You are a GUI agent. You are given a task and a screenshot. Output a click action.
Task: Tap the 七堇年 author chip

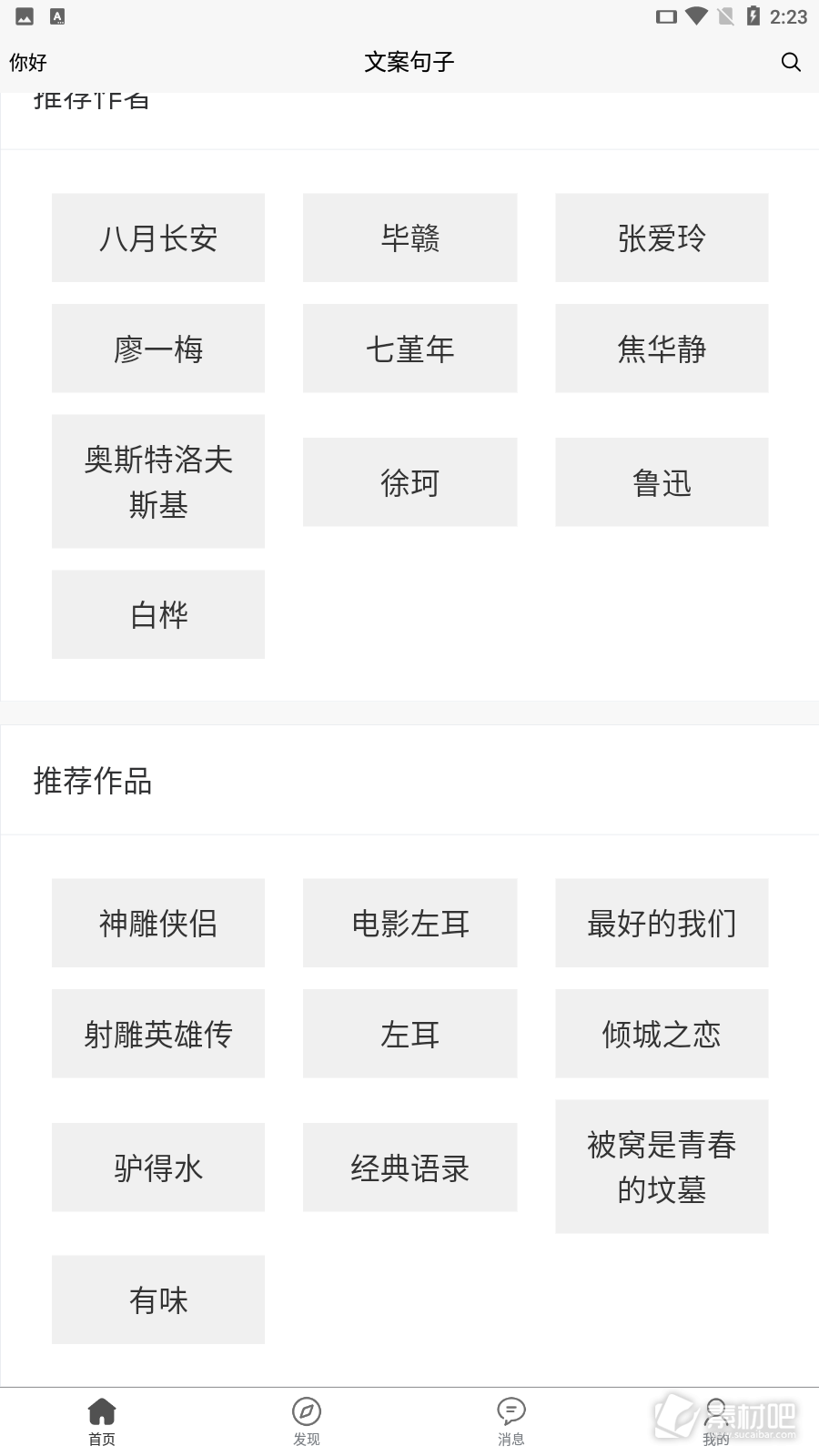409,349
